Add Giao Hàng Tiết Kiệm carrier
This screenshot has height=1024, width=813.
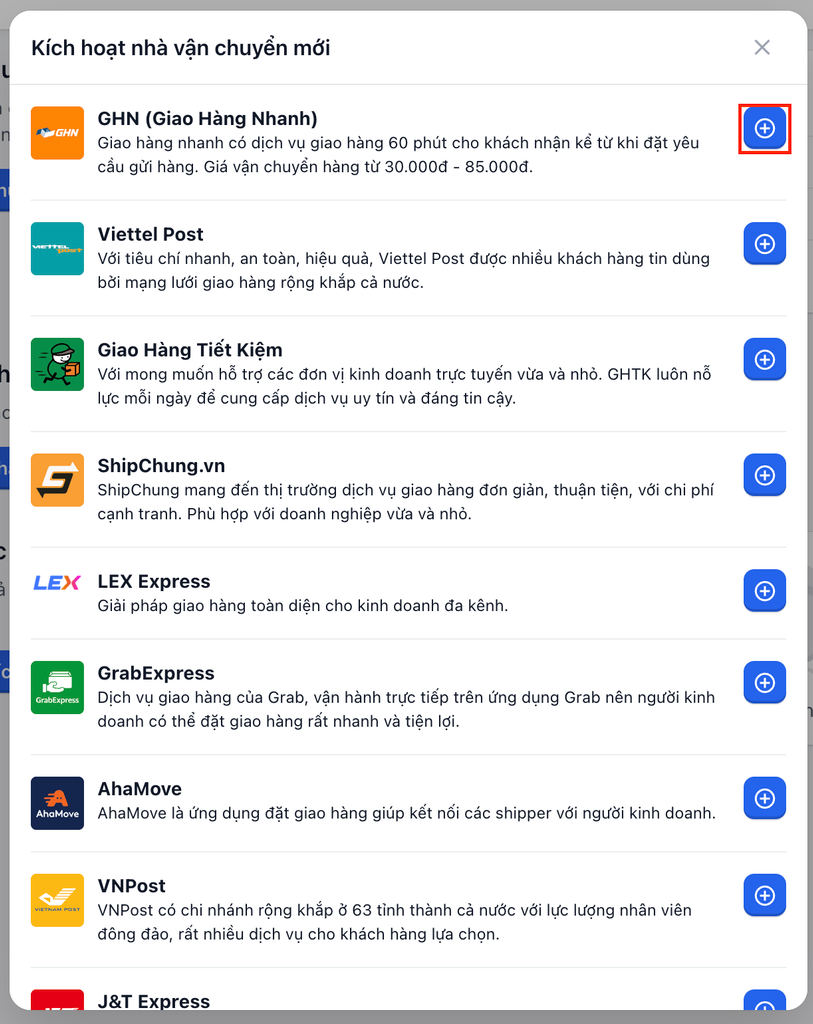764,360
